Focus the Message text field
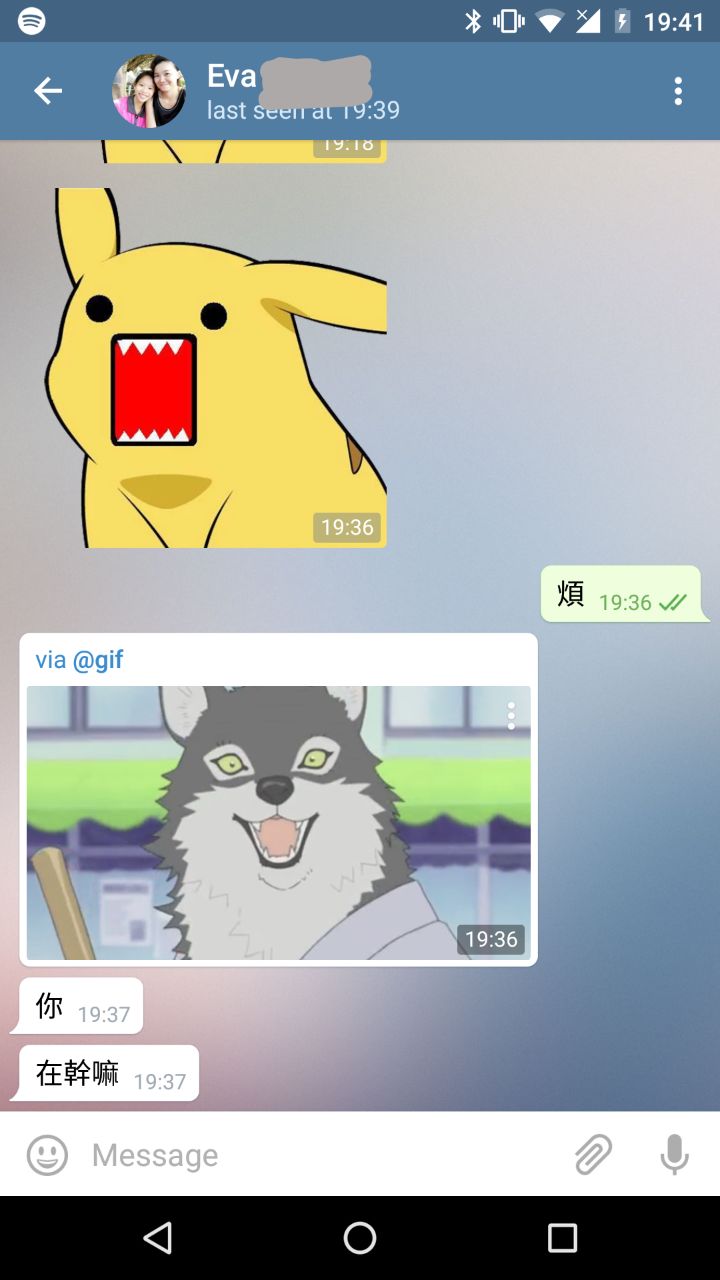The image size is (720, 1280). tap(320, 1155)
